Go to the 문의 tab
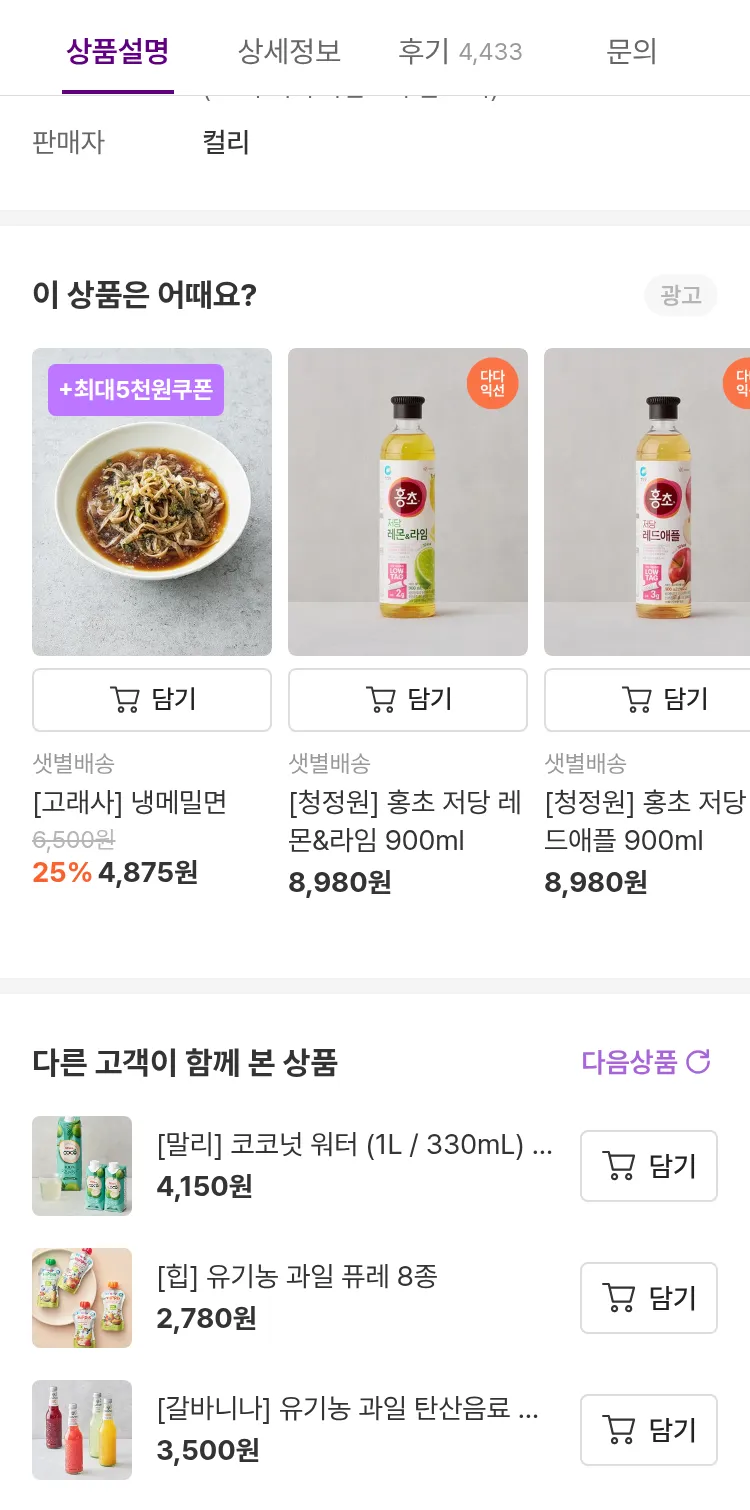The image size is (750, 1510). pos(631,51)
